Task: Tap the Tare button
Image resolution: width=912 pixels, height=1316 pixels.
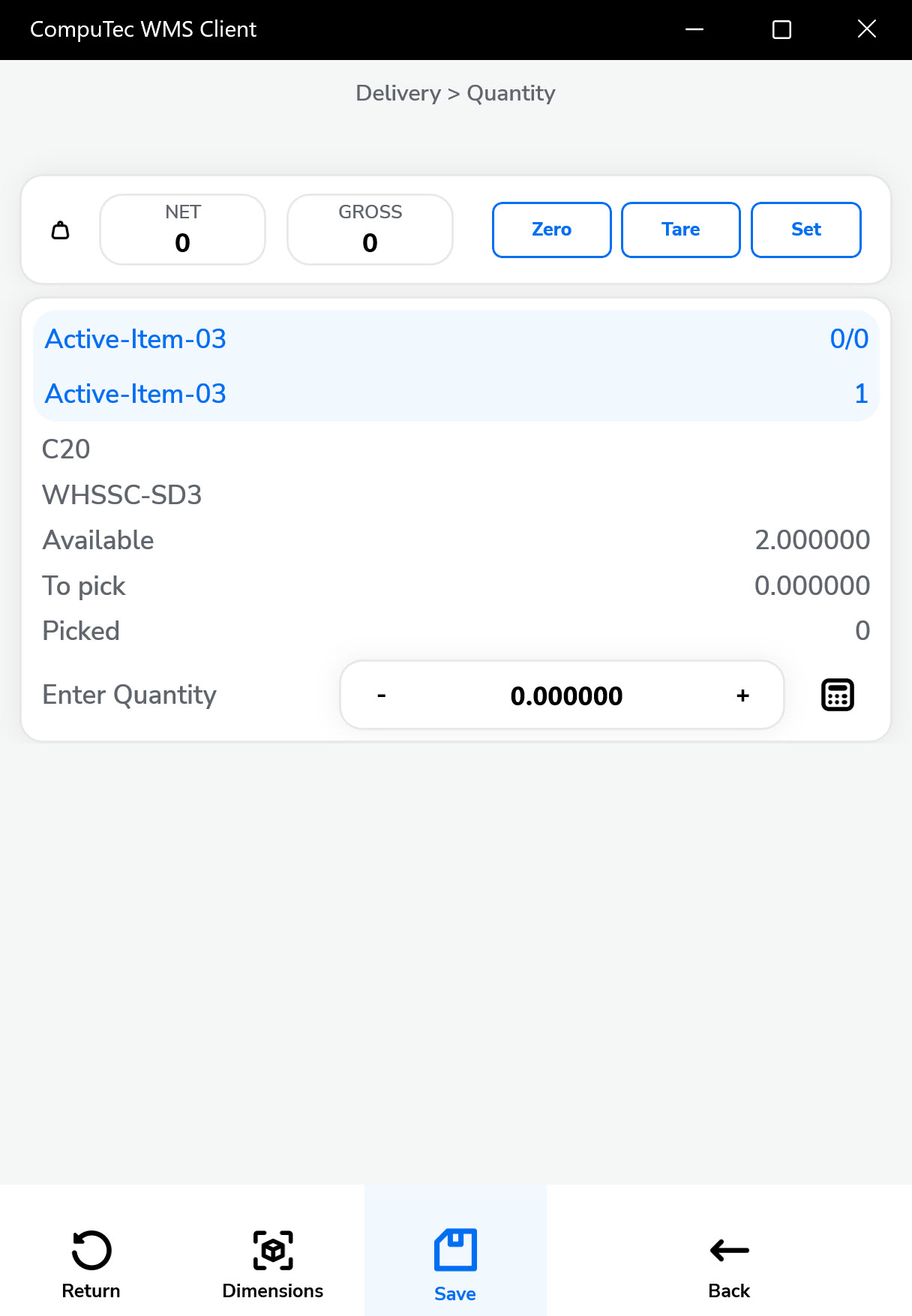Action: (680, 230)
